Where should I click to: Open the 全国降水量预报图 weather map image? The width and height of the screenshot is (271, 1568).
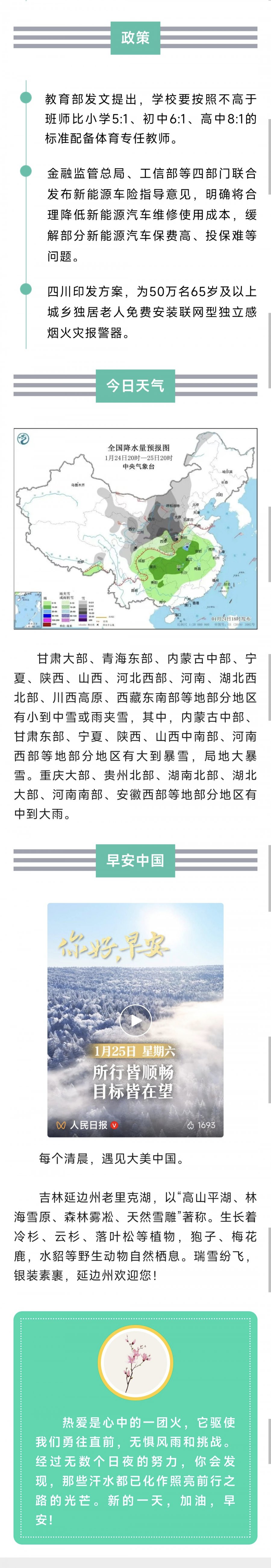click(x=135, y=528)
